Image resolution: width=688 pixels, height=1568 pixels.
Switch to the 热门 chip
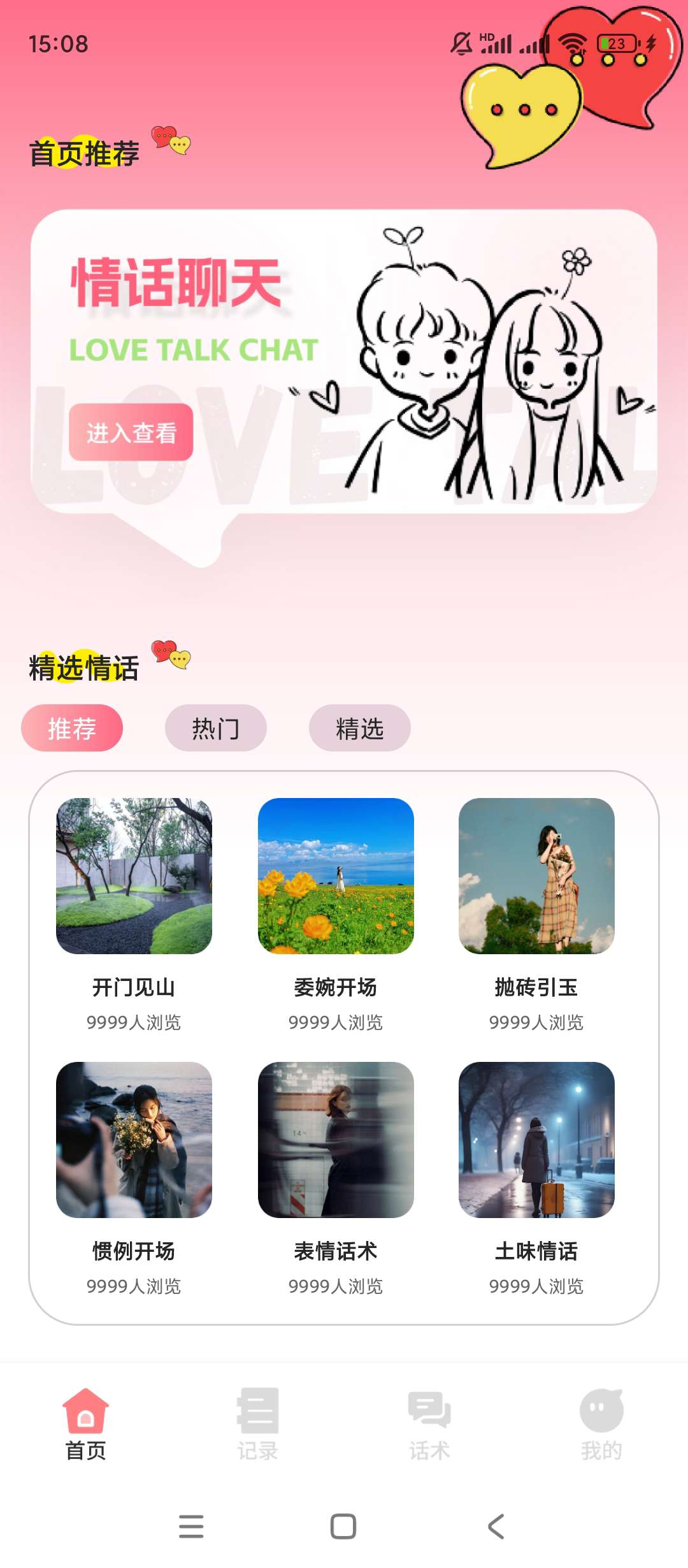215,728
